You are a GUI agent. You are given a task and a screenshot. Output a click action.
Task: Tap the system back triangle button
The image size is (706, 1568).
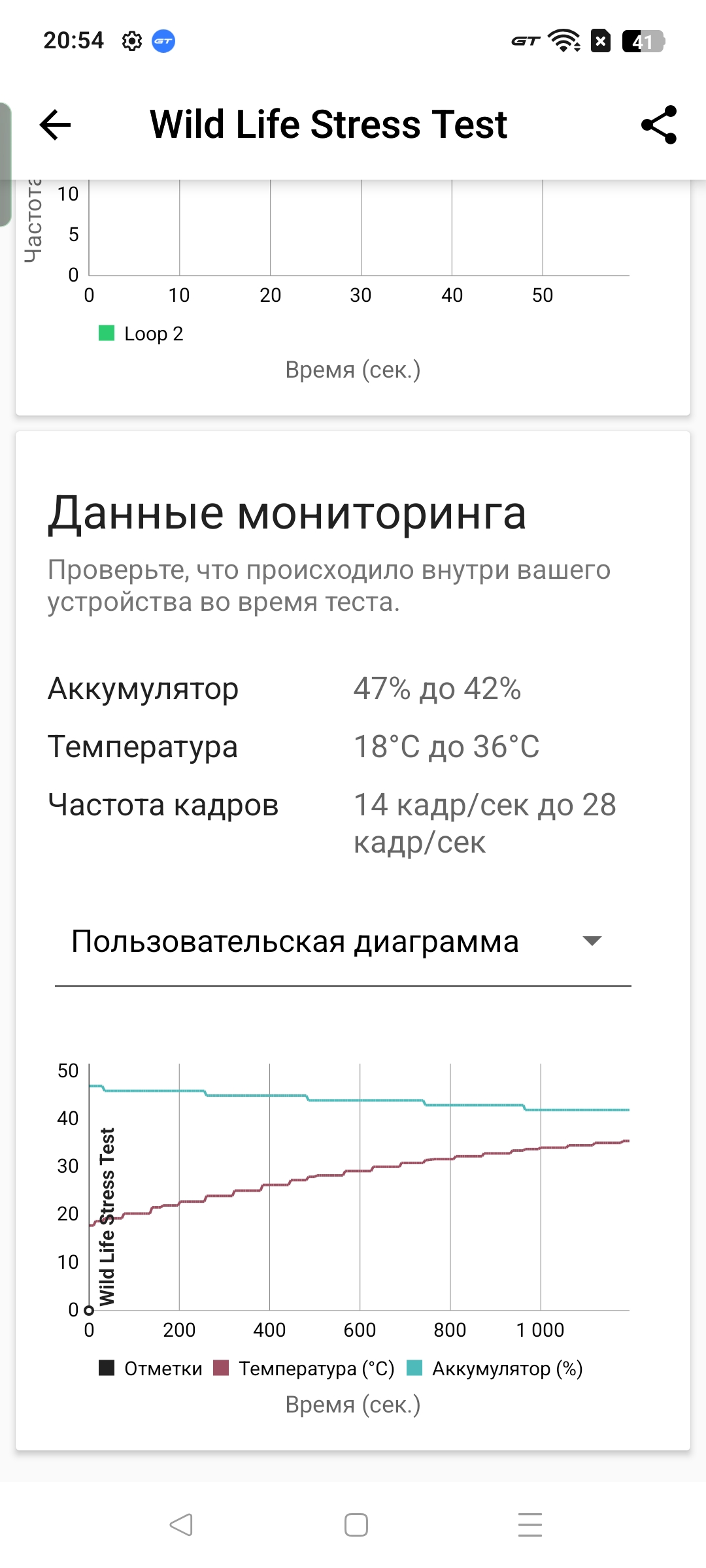pos(181,1525)
